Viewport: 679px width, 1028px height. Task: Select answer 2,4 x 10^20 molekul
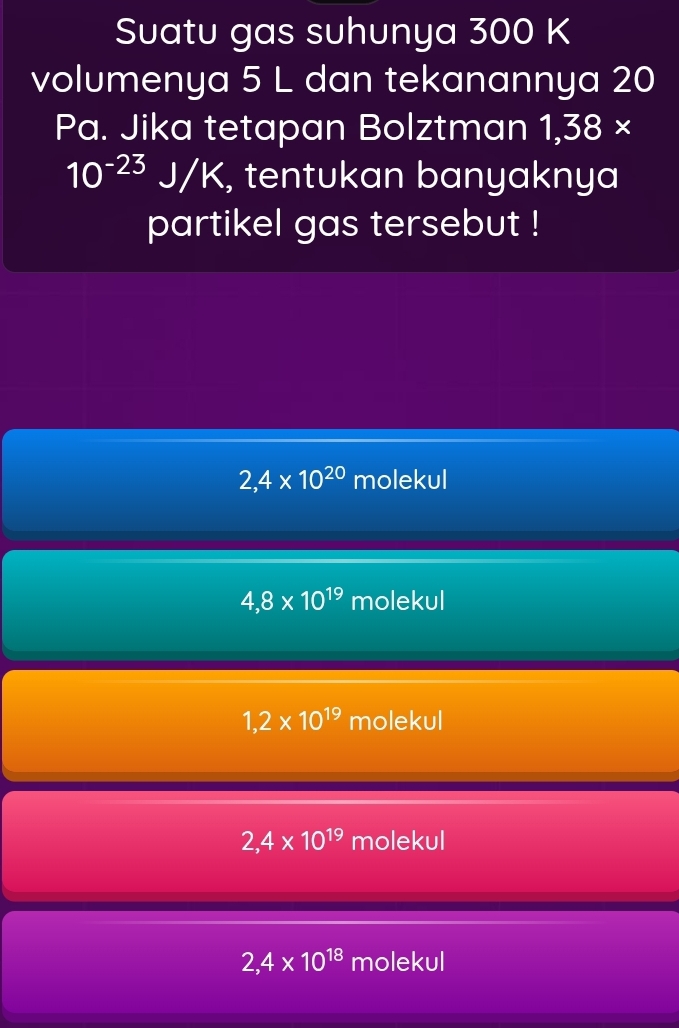pyautogui.click(x=340, y=480)
